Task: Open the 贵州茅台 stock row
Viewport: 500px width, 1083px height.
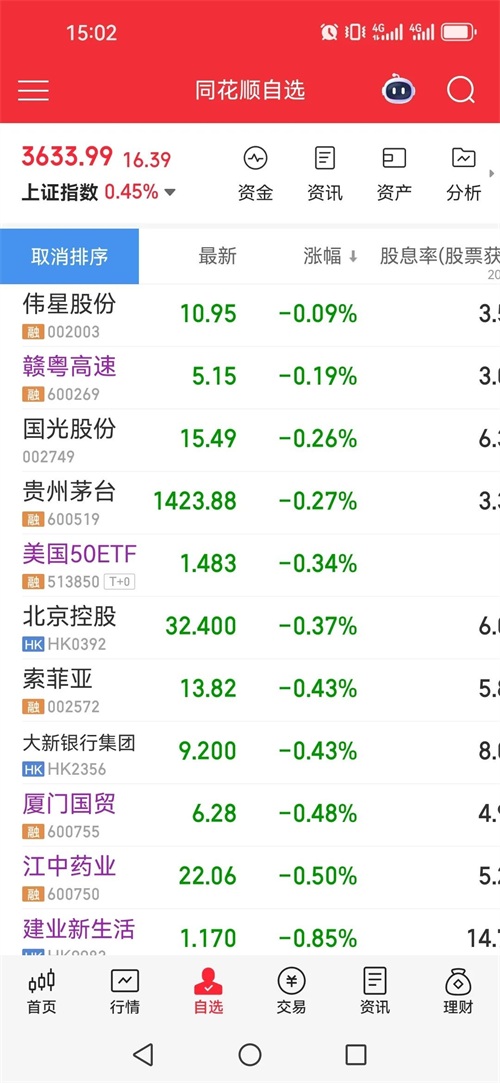Action: (250, 503)
